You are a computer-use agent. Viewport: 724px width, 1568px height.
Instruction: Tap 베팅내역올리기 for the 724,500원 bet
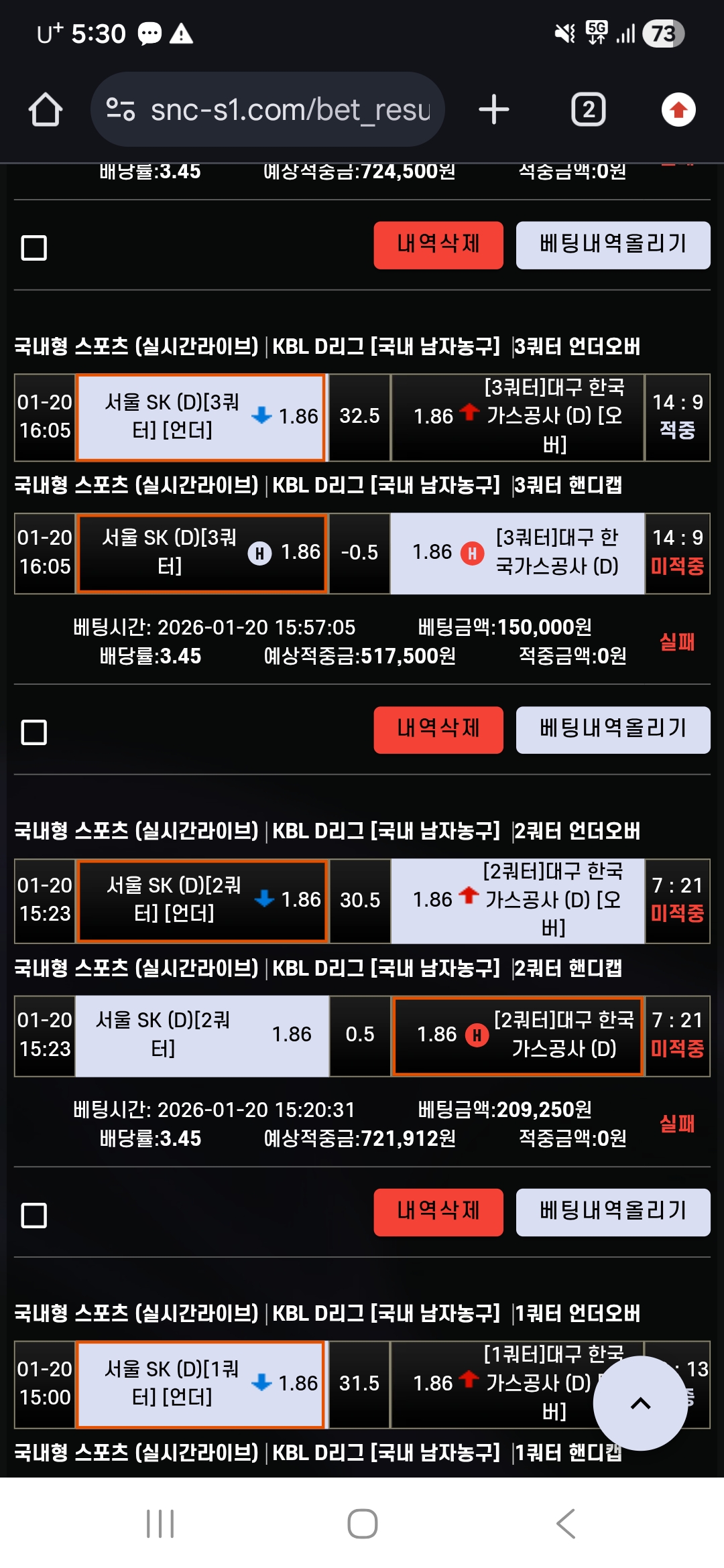coord(613,245)
